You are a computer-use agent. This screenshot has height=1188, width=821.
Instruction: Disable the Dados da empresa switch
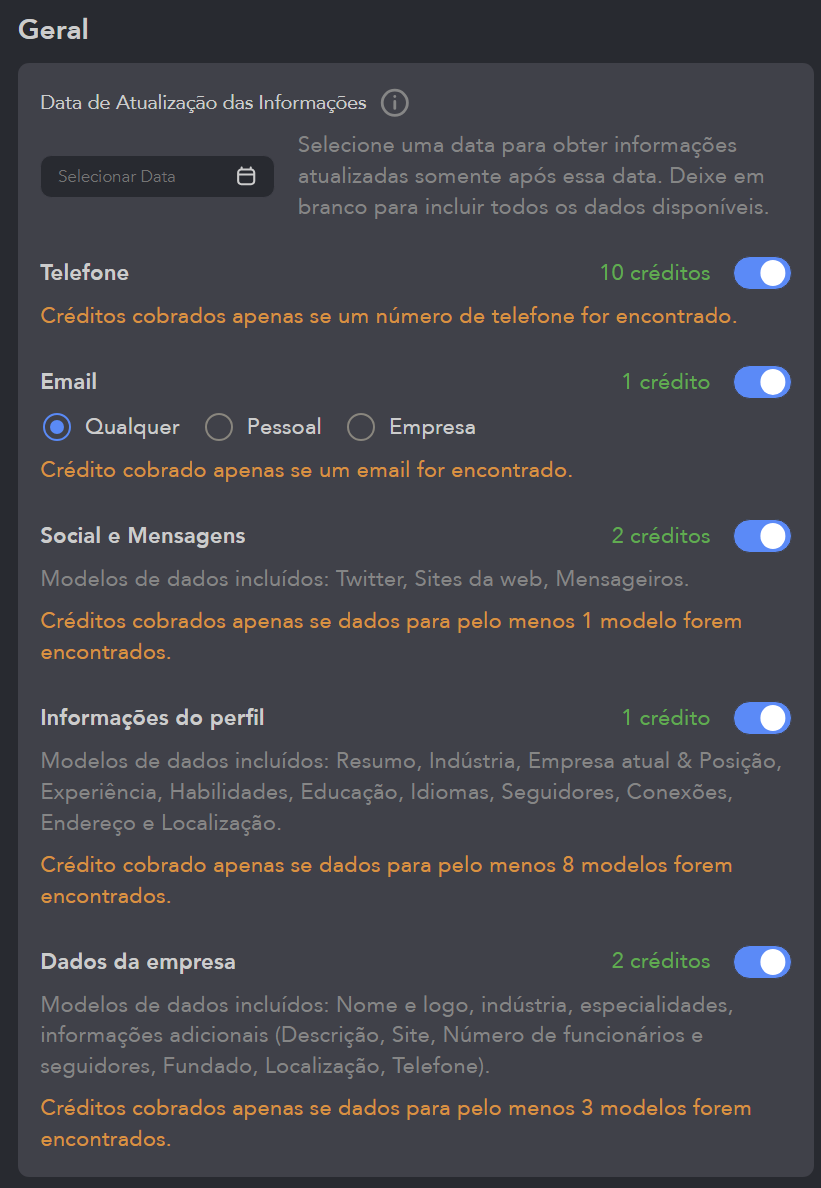pos(762,962)
